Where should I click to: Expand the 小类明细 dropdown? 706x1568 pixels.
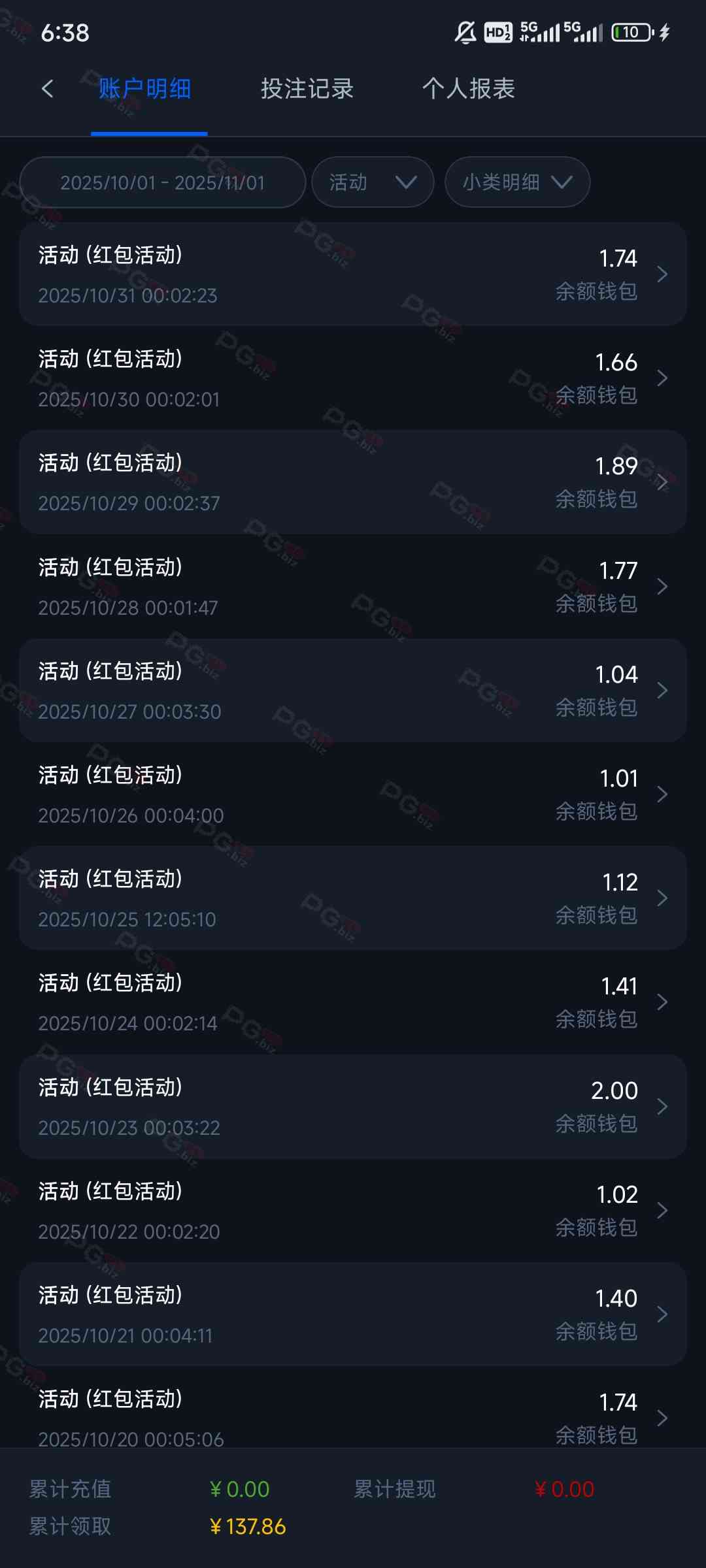tap(517, 182)
